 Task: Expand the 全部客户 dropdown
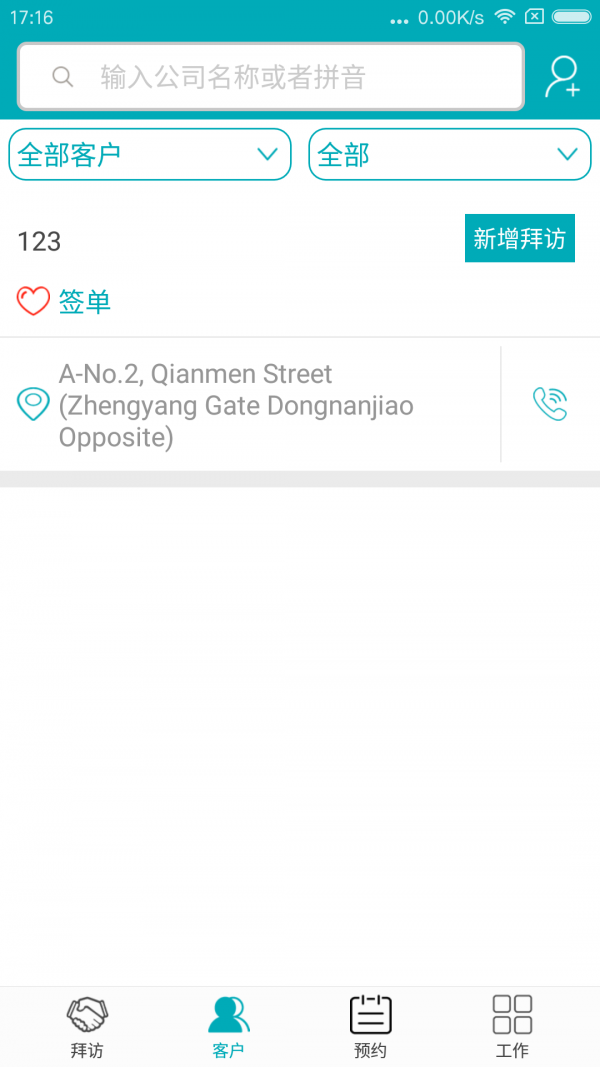149,154
